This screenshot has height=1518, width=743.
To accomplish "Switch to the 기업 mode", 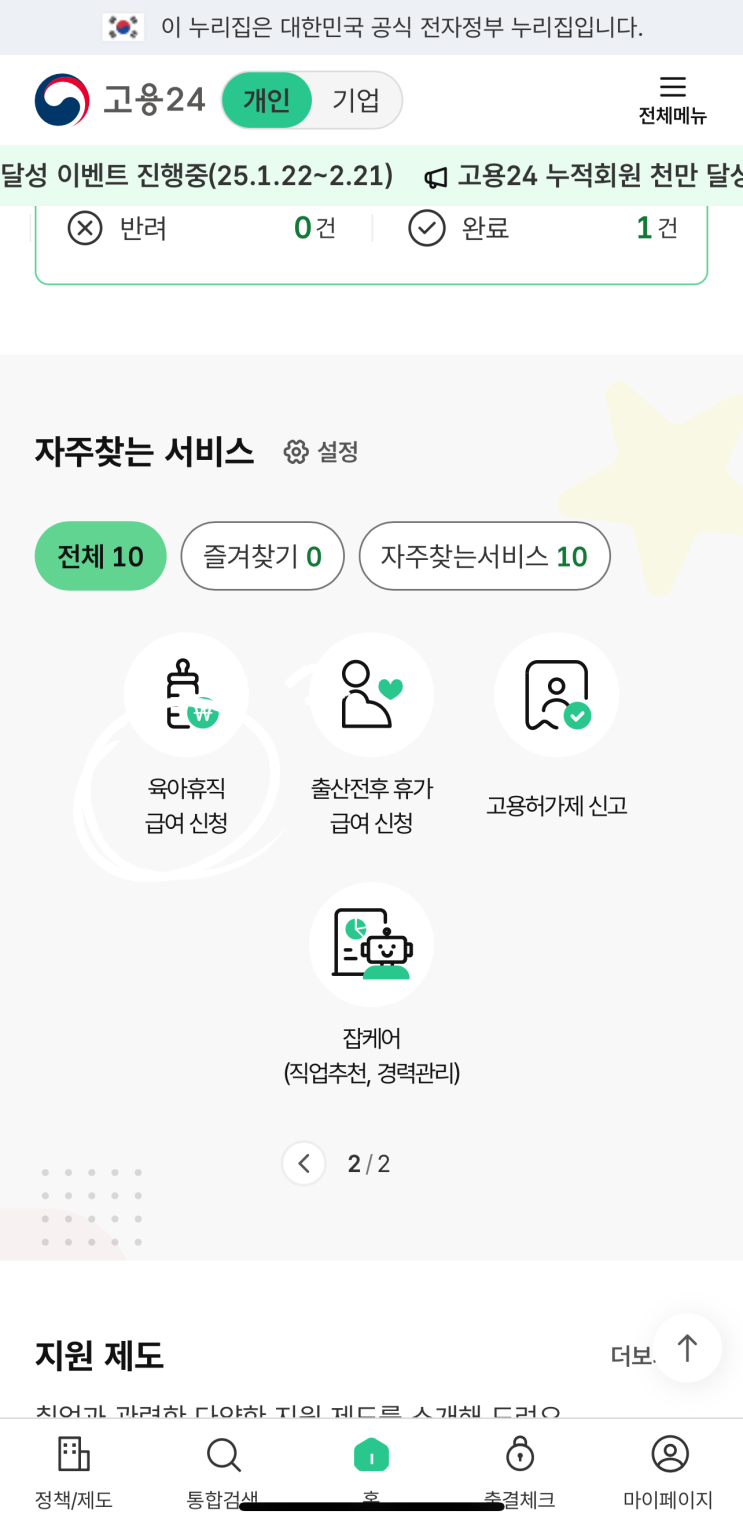I will pyautogui.click(x=356, y=100).
